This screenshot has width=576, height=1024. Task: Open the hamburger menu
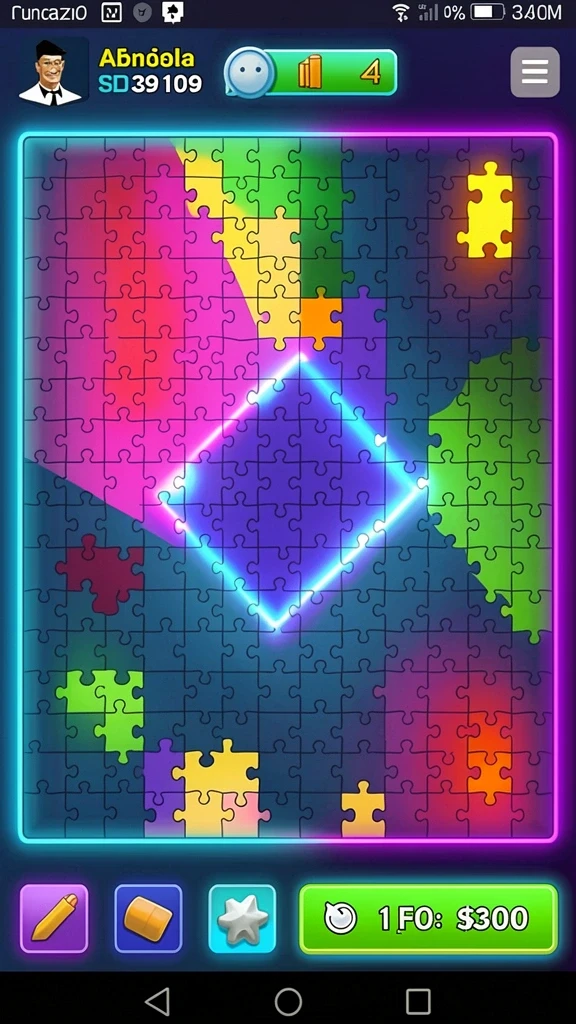click(535, 72)
